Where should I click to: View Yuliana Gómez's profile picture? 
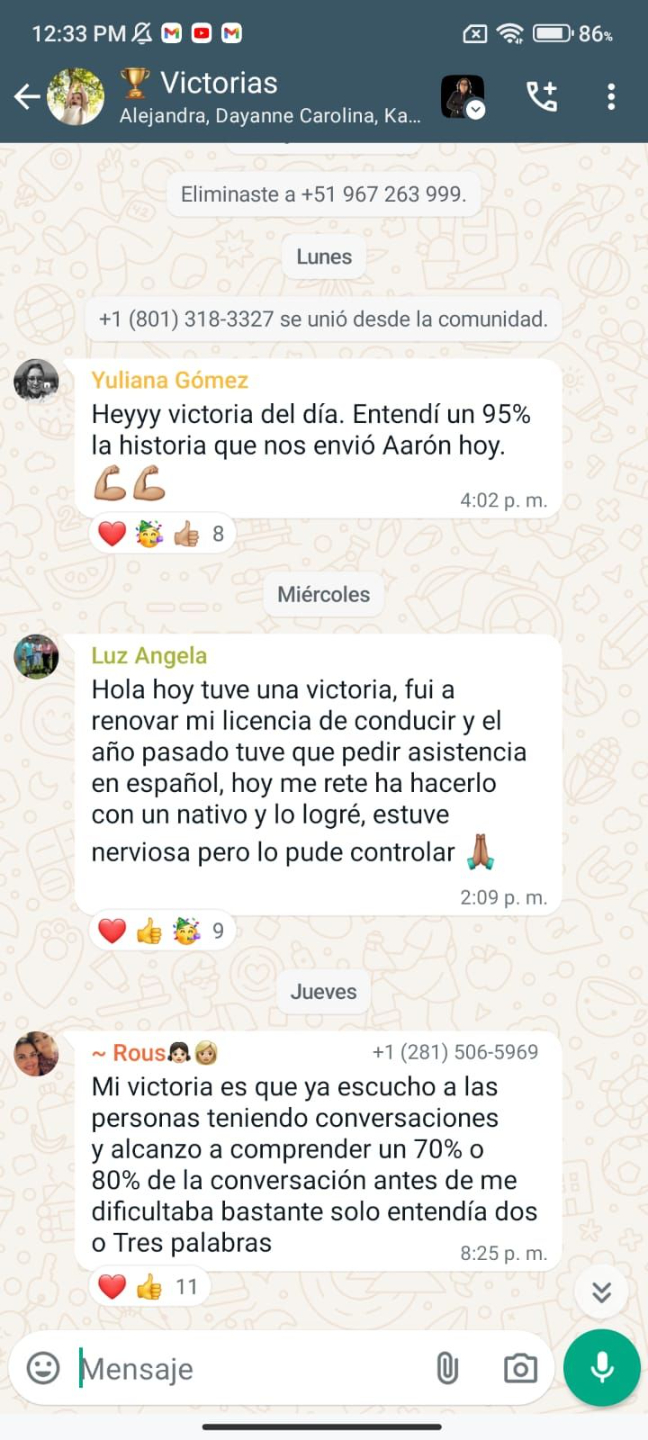[36, 380]
